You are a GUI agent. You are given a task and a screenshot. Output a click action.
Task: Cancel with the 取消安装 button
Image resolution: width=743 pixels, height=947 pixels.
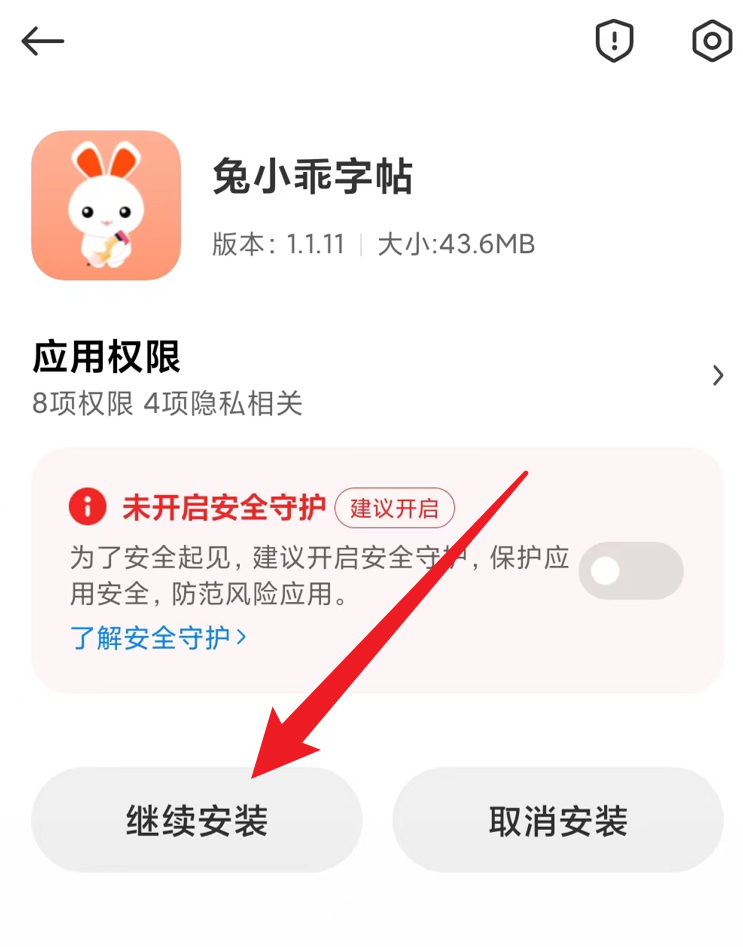click(557, 820)
